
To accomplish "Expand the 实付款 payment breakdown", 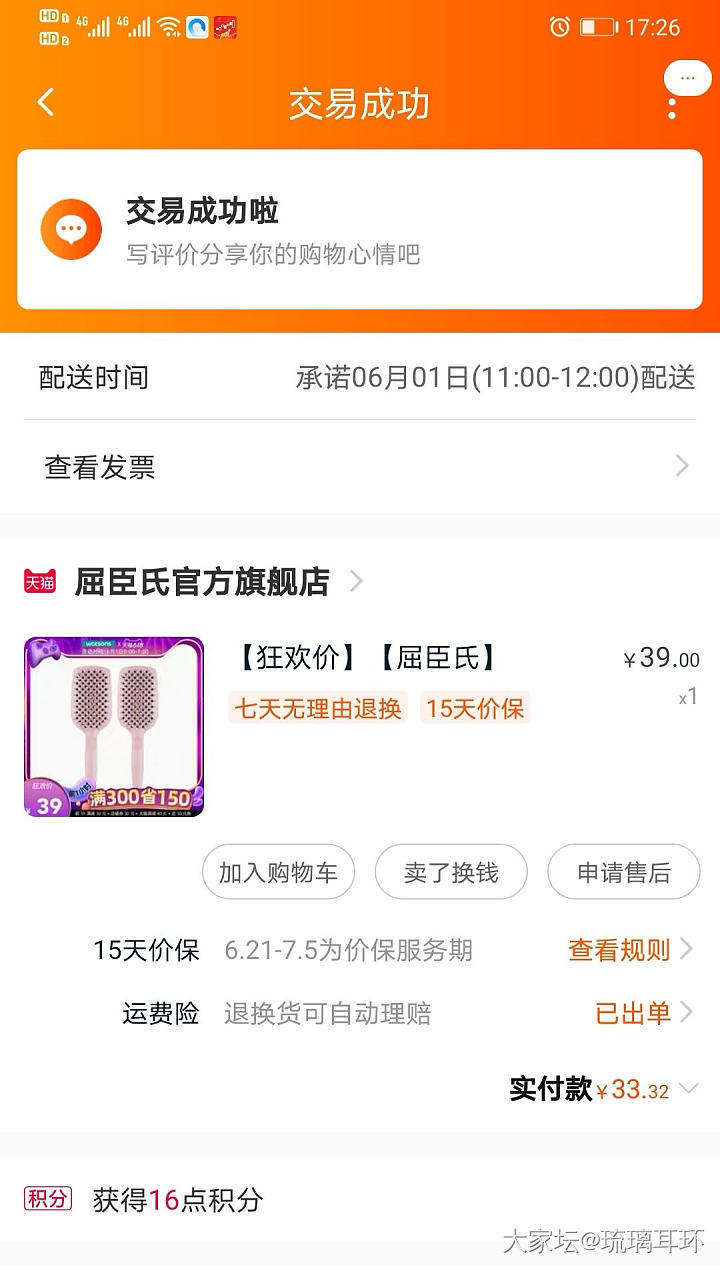I will click(x=687, y=1089).
